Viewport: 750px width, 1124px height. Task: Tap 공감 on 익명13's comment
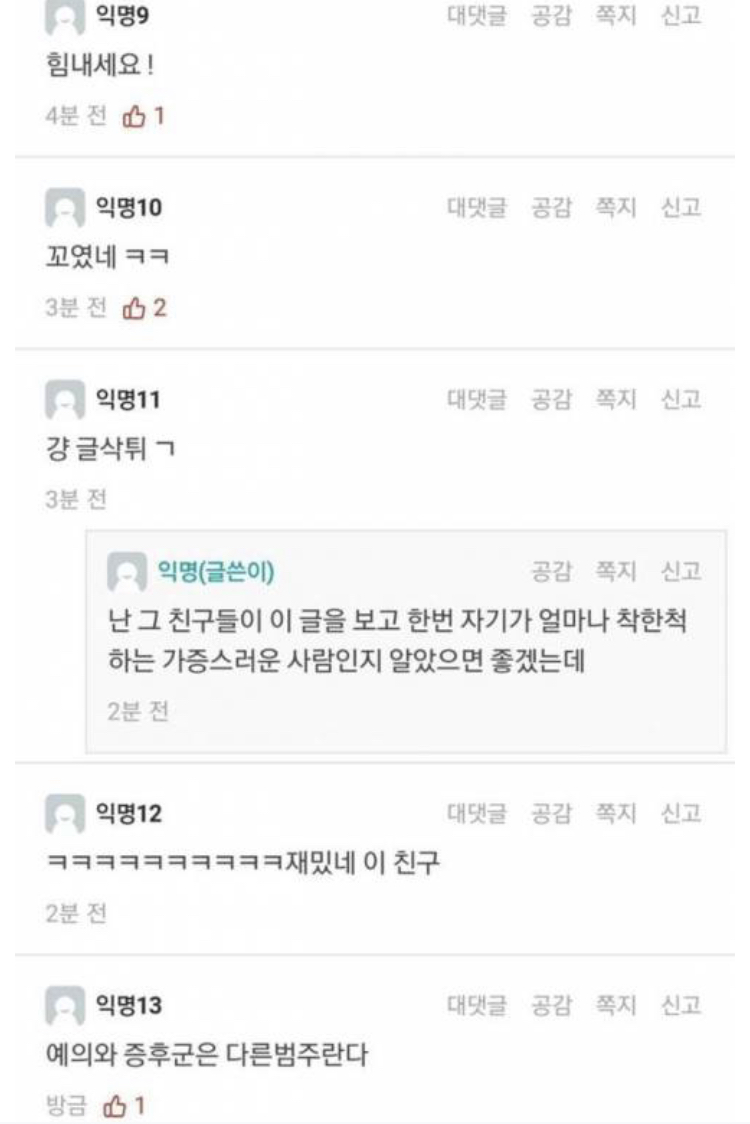[x=550, y=1006]
